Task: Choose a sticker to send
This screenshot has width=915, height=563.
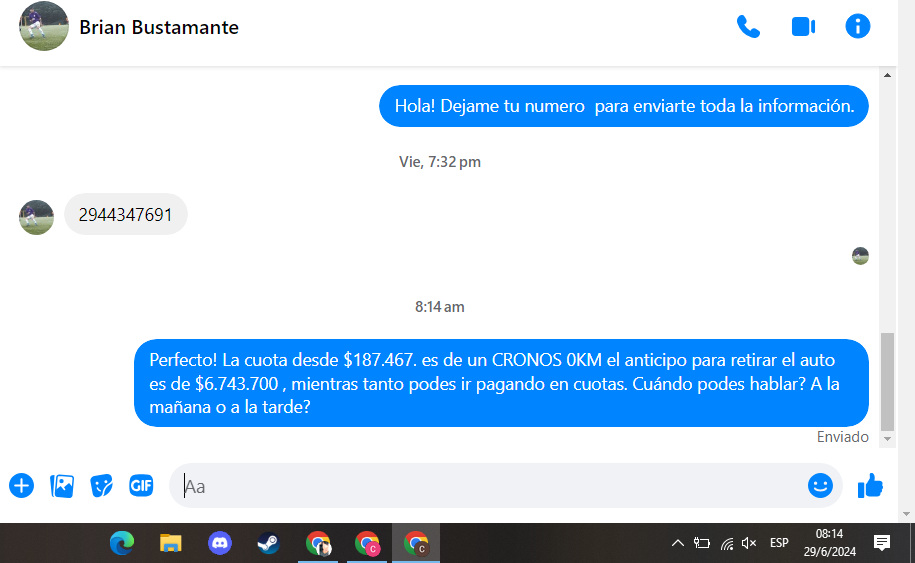Action: coord(101,486)
